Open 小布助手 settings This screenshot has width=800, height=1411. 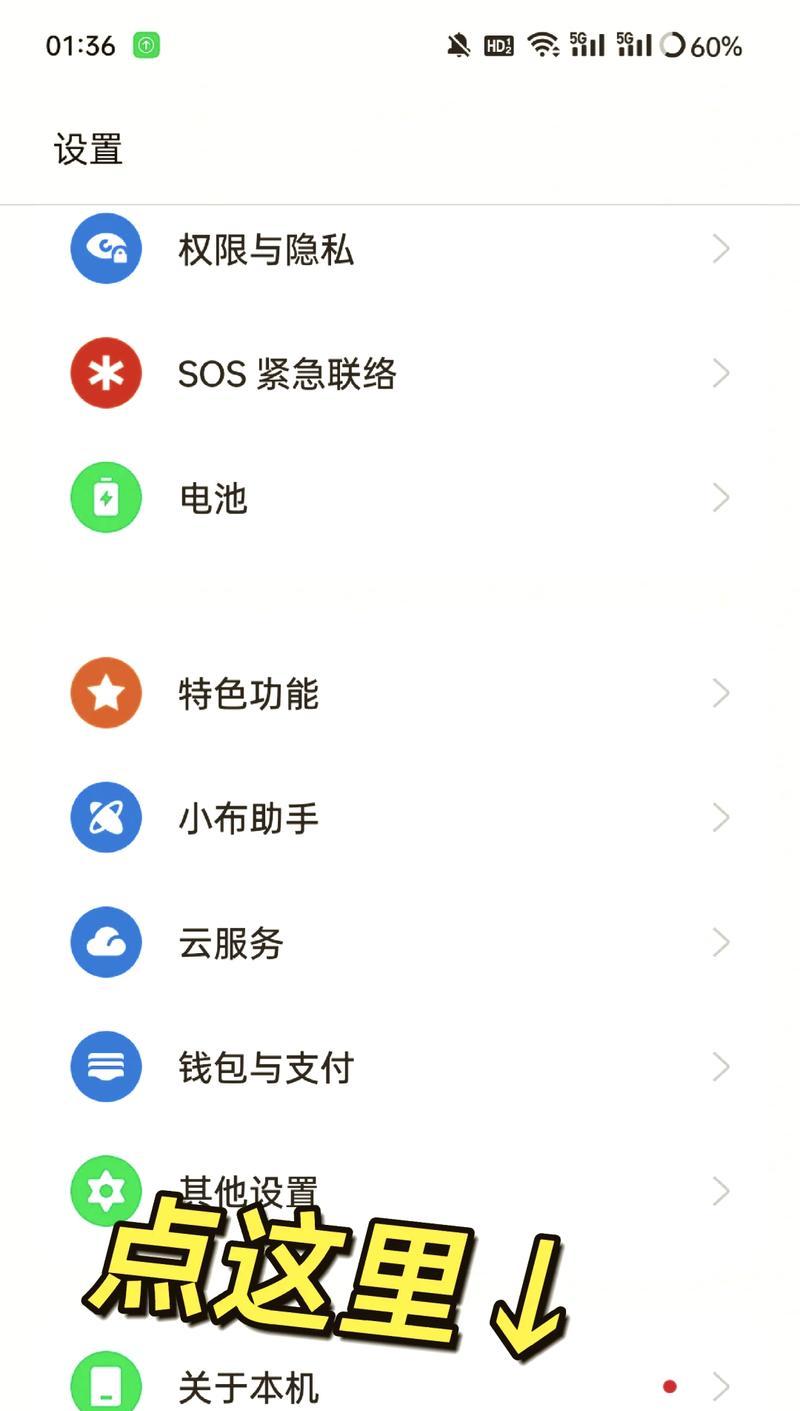pos(400,818)
